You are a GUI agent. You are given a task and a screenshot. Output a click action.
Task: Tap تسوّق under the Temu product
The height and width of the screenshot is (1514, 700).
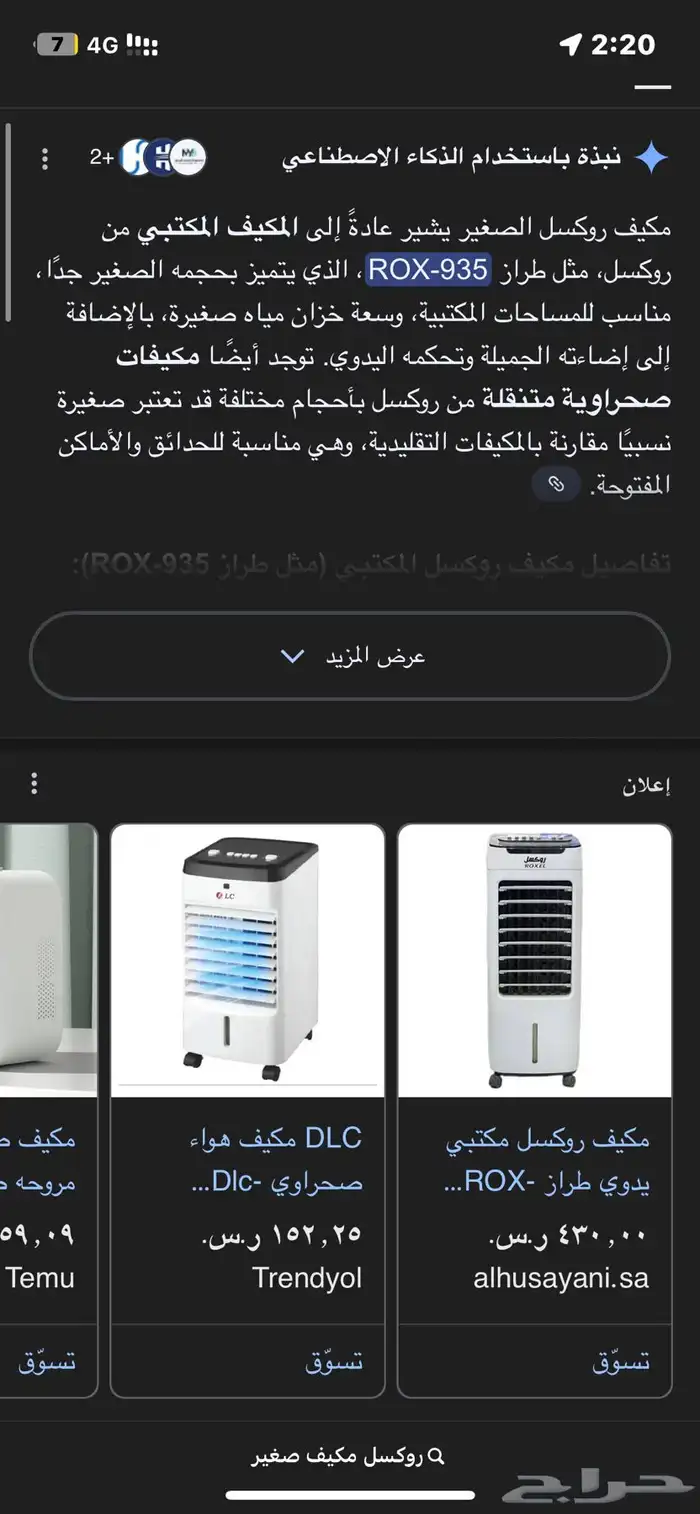[47, 1362]
